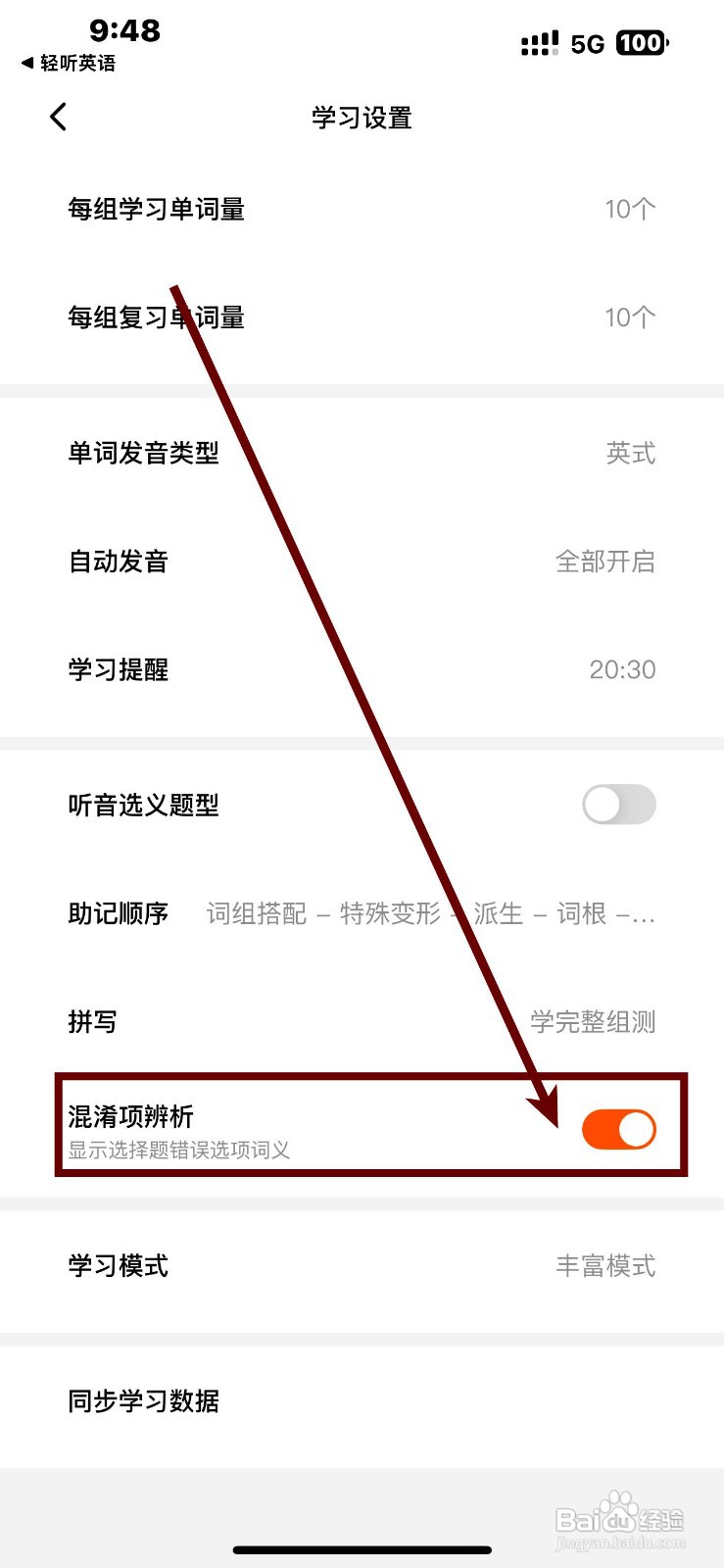Tap the 9:48 clock in the status bar
This screenshot has width=724, height=1568.
tap(123, 32)
